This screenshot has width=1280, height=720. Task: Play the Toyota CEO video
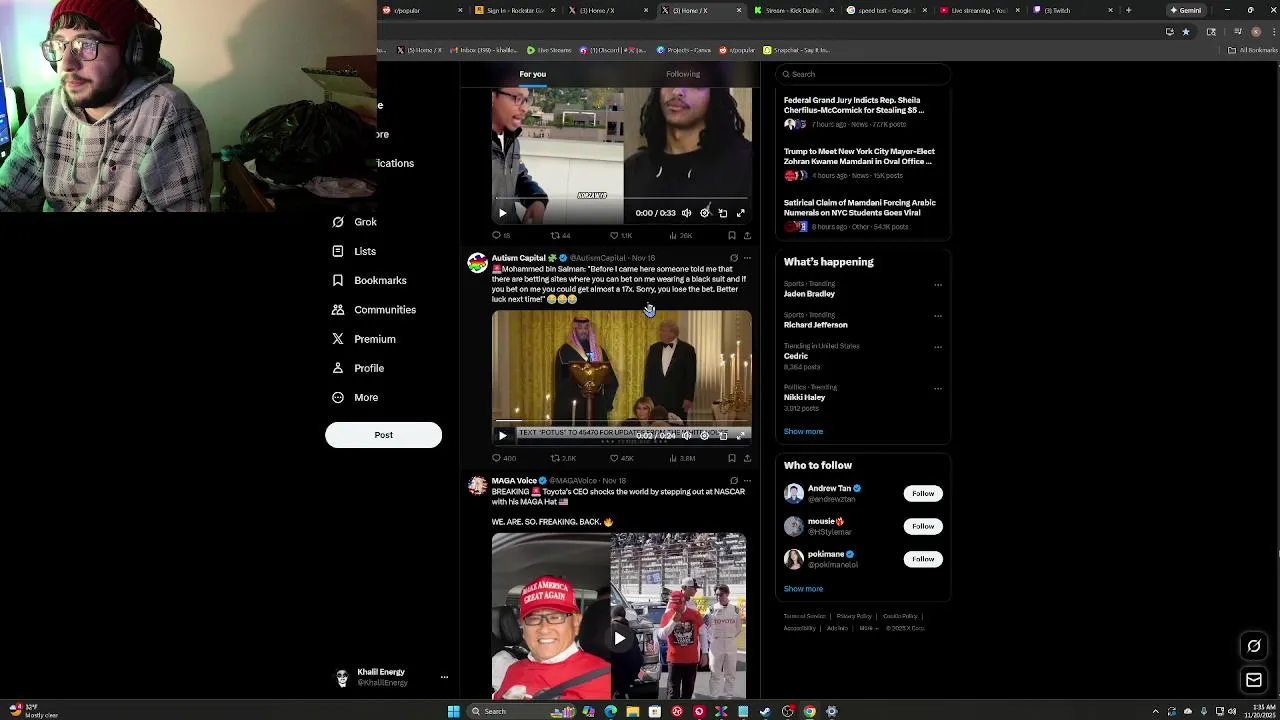click(619, 638)
